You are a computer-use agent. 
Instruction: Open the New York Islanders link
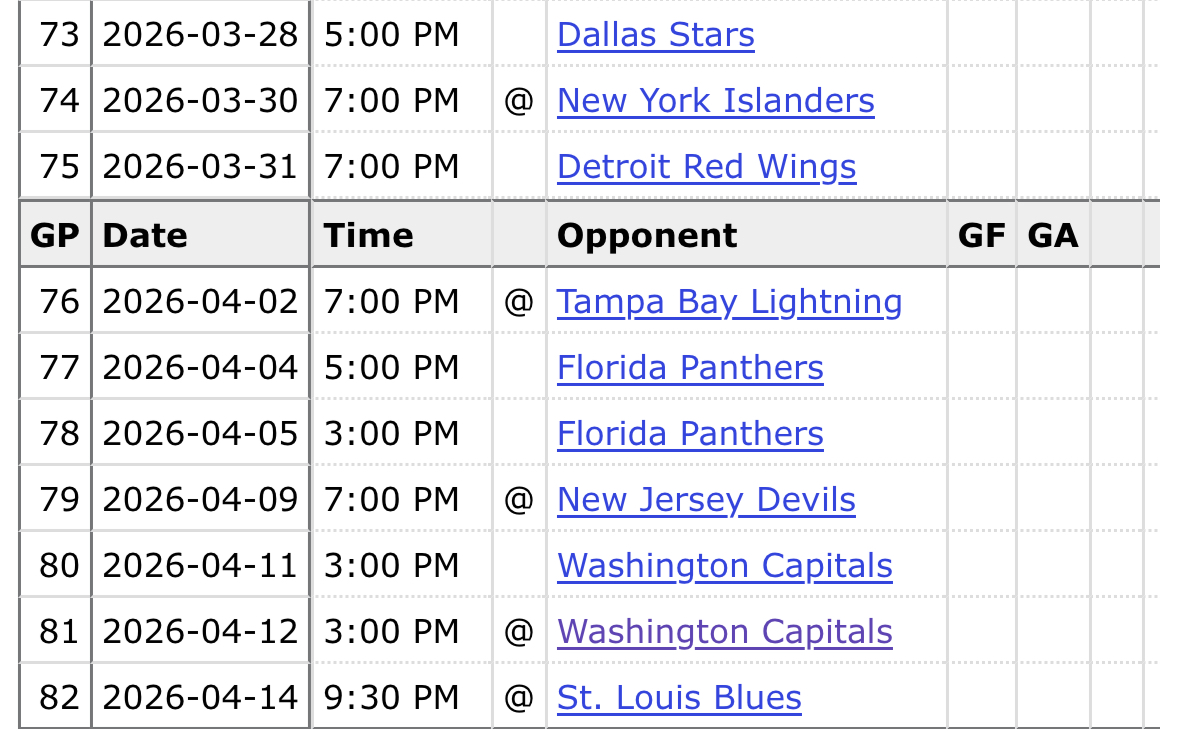tap(716, 101)
